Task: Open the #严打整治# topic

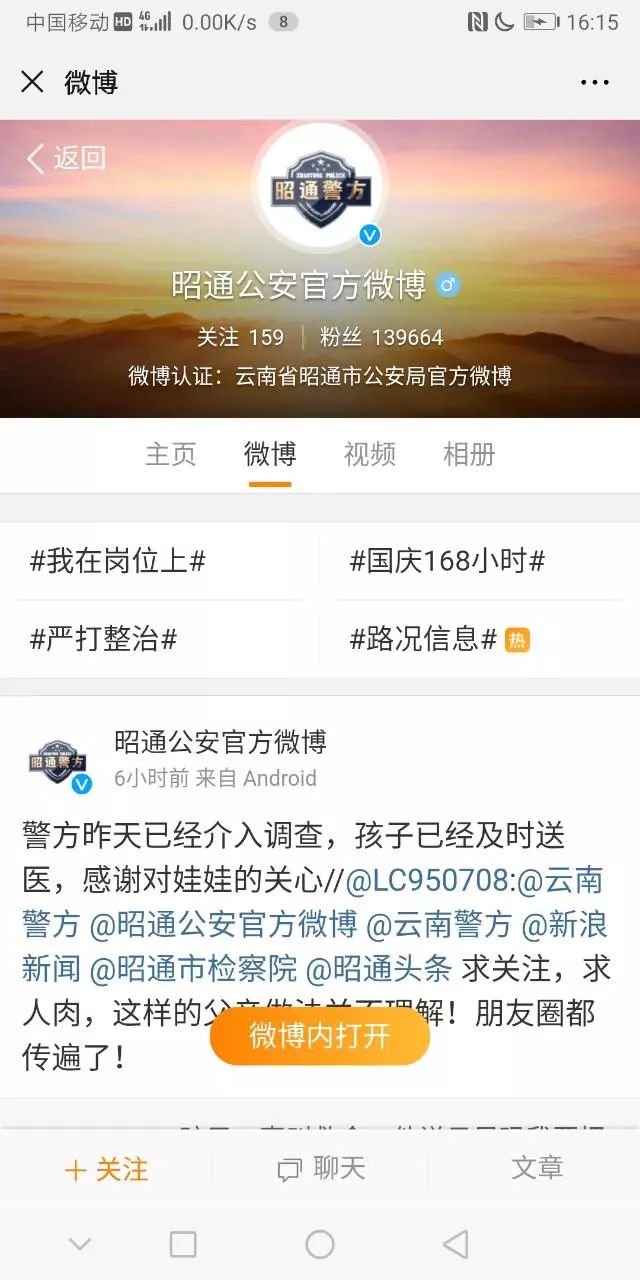Action: pyautogui.click(x=104, y=640)
